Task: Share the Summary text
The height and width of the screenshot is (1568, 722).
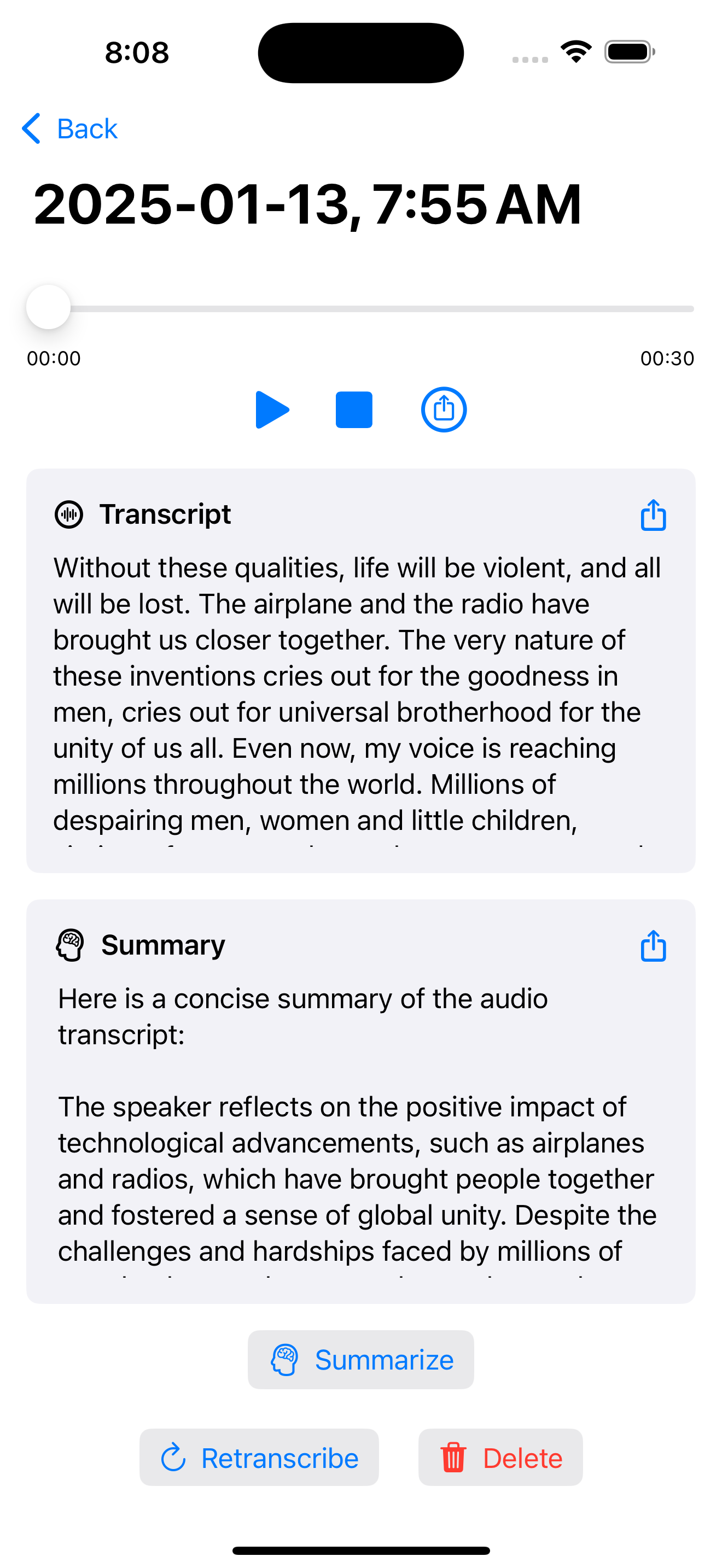Action: [x=653, y=945]
